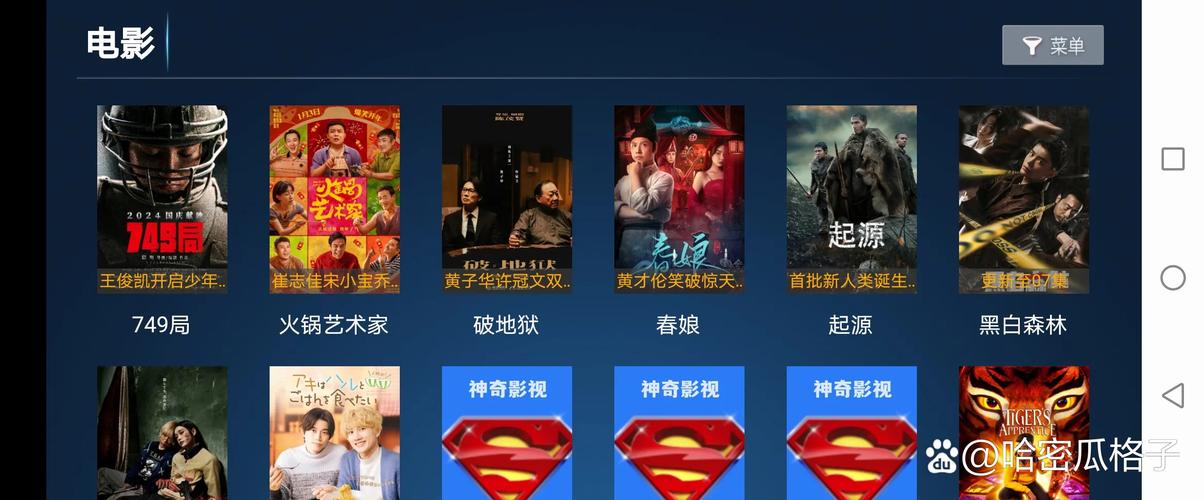
Task: Select the movie 破地狱
Action: click(507, 200)
